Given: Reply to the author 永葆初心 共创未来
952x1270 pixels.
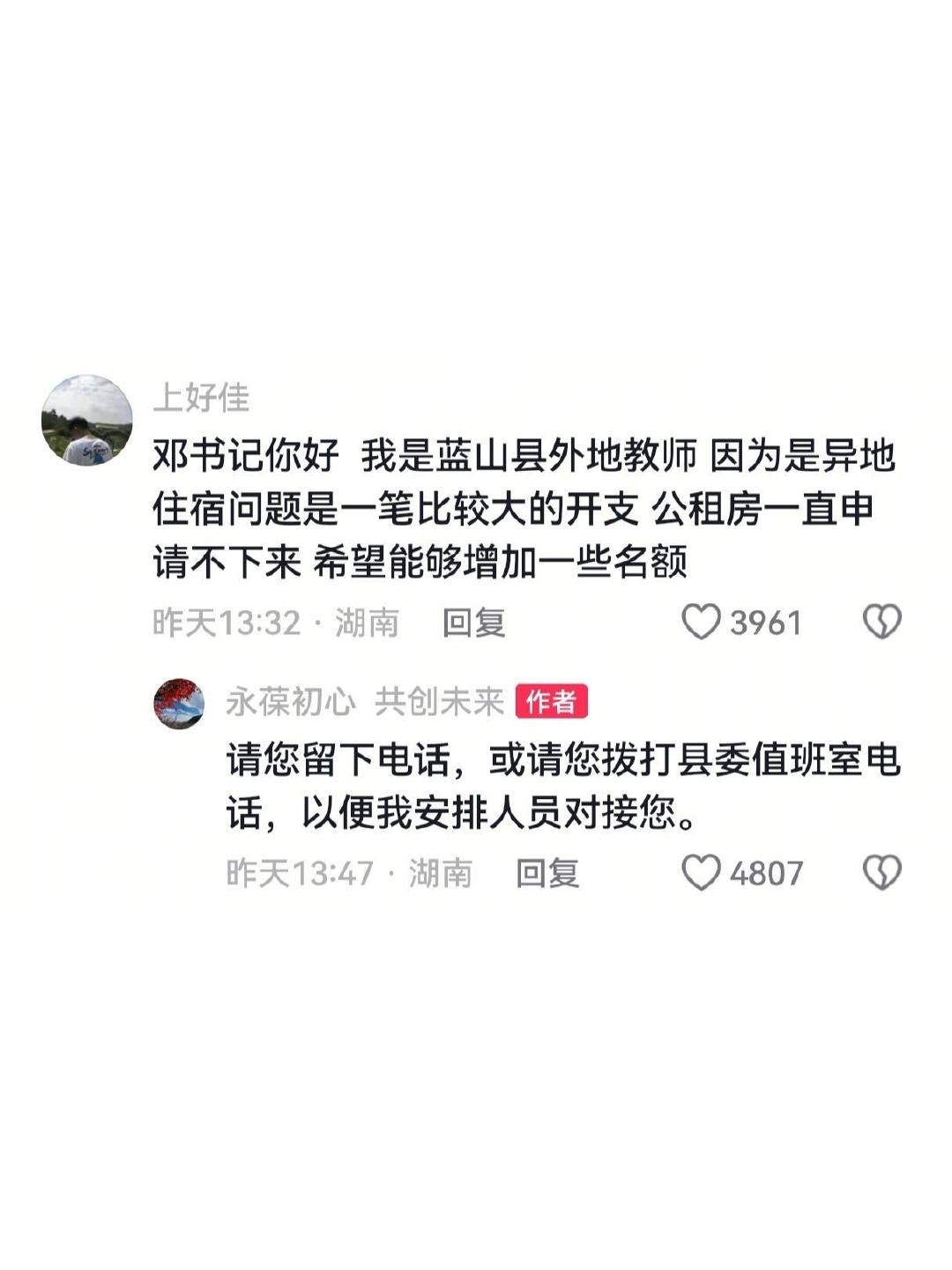Looking at the screenshot, I should 547,873.
